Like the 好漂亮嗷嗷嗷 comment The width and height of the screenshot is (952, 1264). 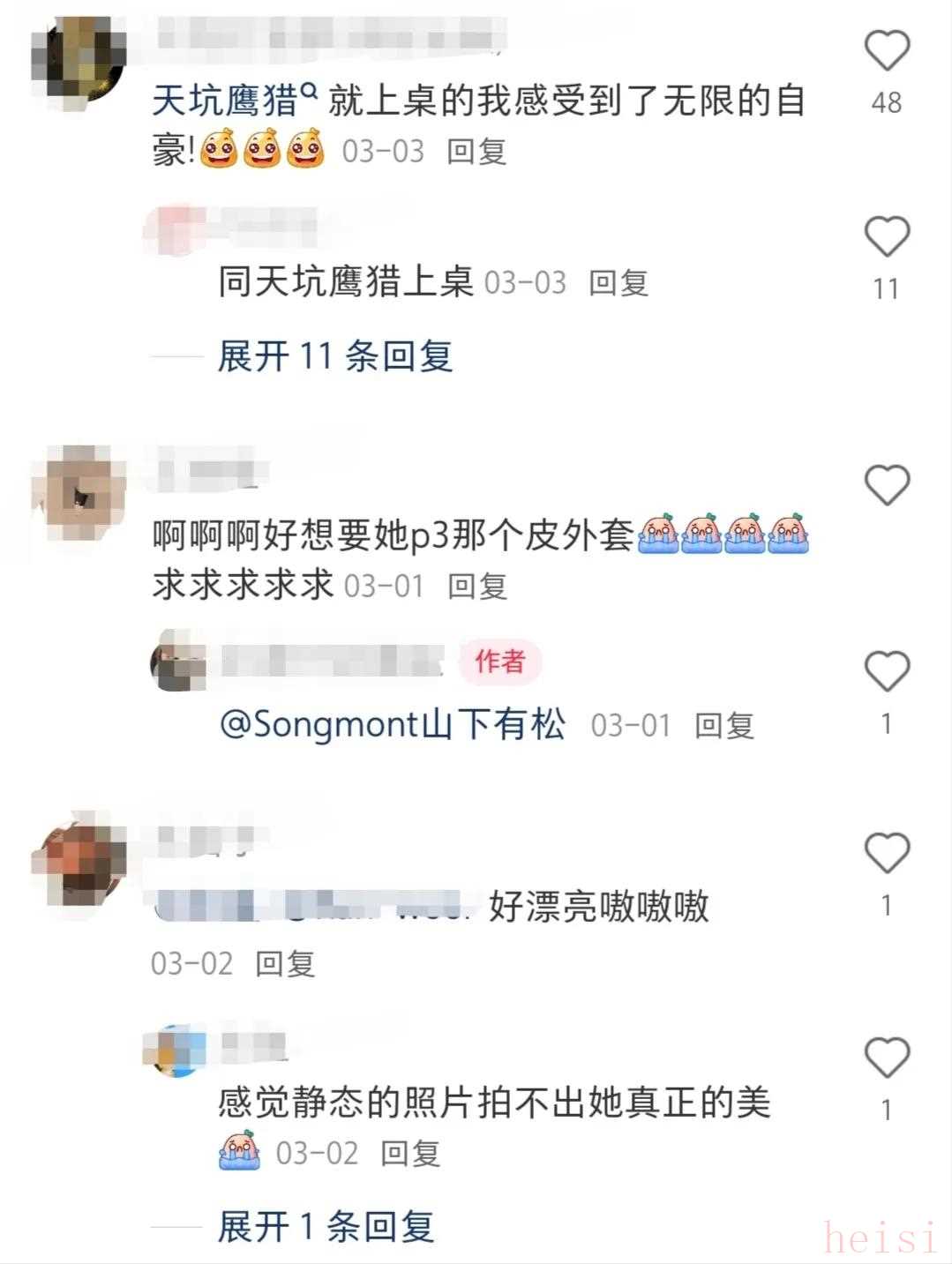[x=886, y=853]
